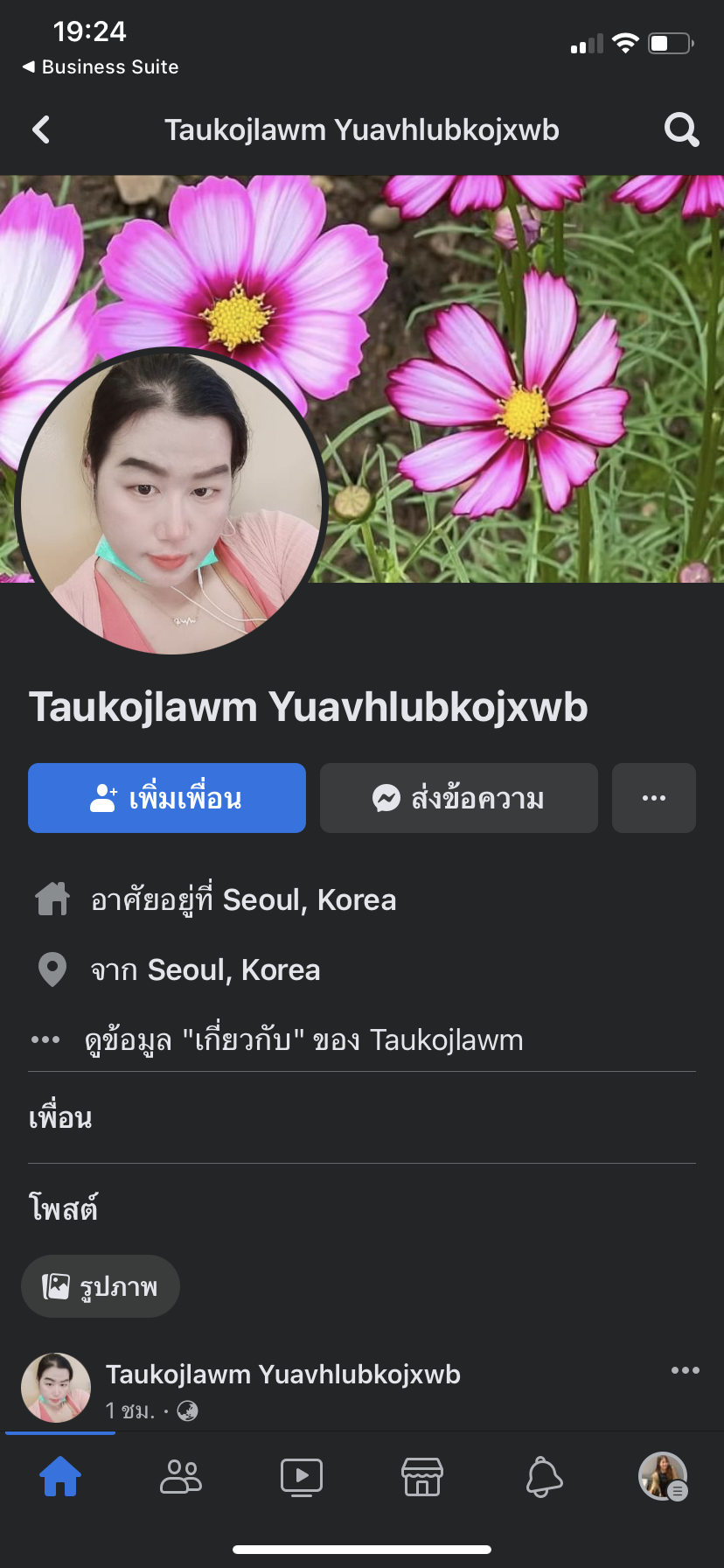This screenshot has width=724, height=1568.
Task: Send a message via ส่งข้อความ button
Action: [459, 798]
